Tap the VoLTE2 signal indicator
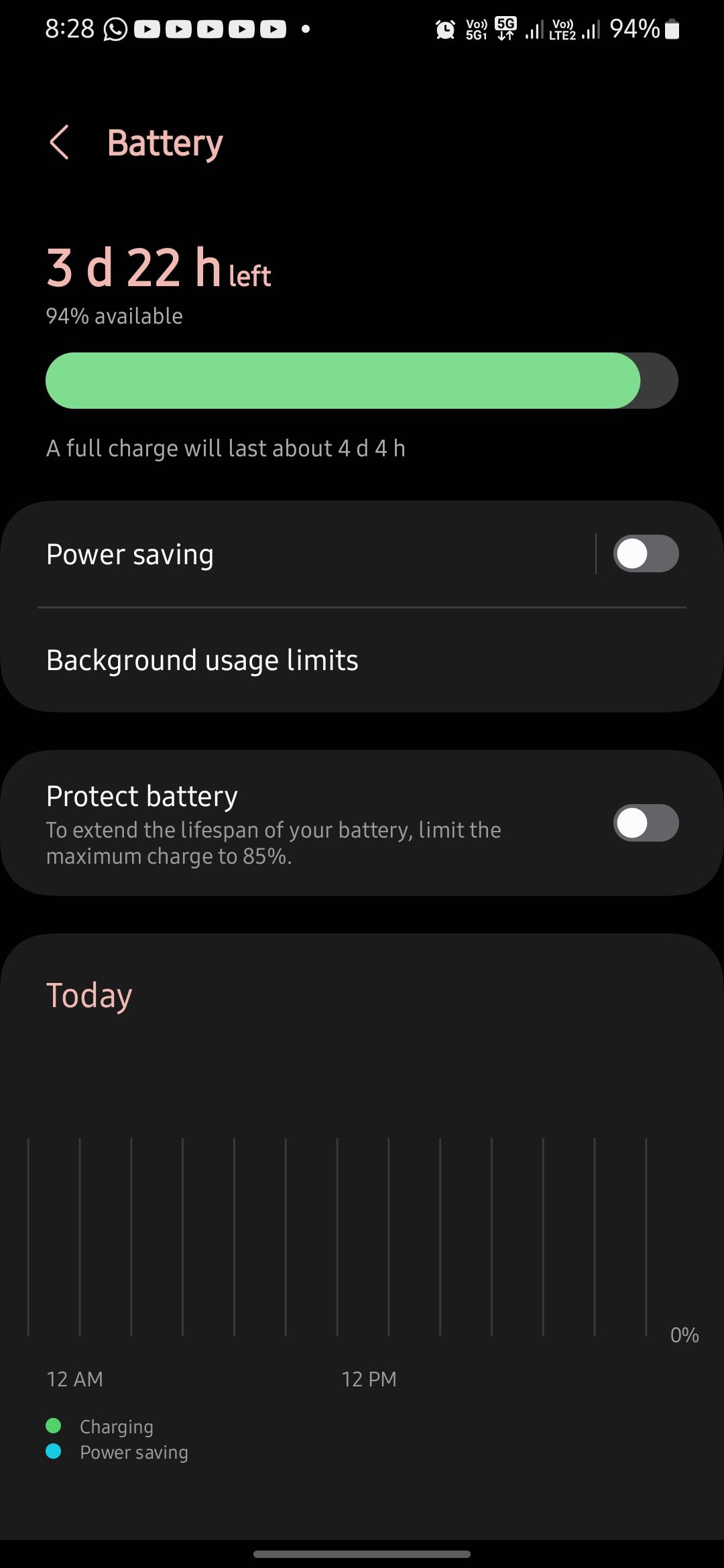Viewport: 724px width, 1568px height. 564,29
